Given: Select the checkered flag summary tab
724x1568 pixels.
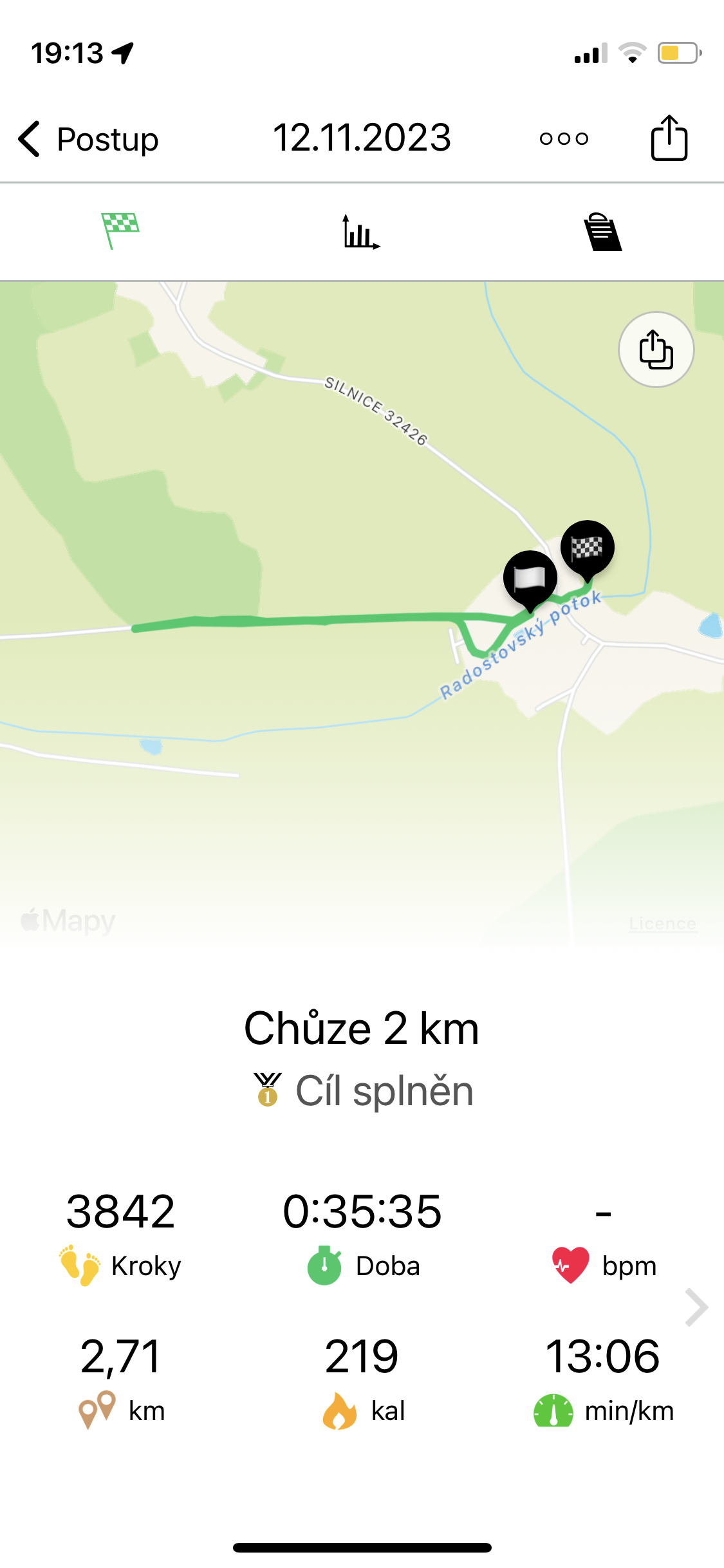Looking at the screenshot, I should tap(120, 230).
